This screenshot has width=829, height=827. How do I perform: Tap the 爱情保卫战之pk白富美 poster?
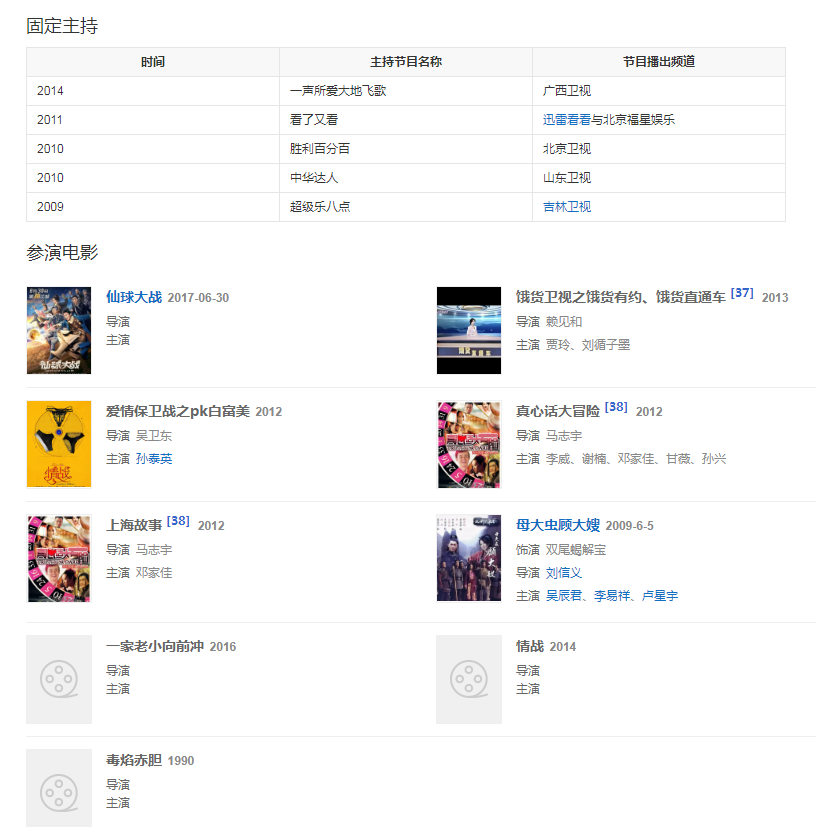[x=59, y=444]
